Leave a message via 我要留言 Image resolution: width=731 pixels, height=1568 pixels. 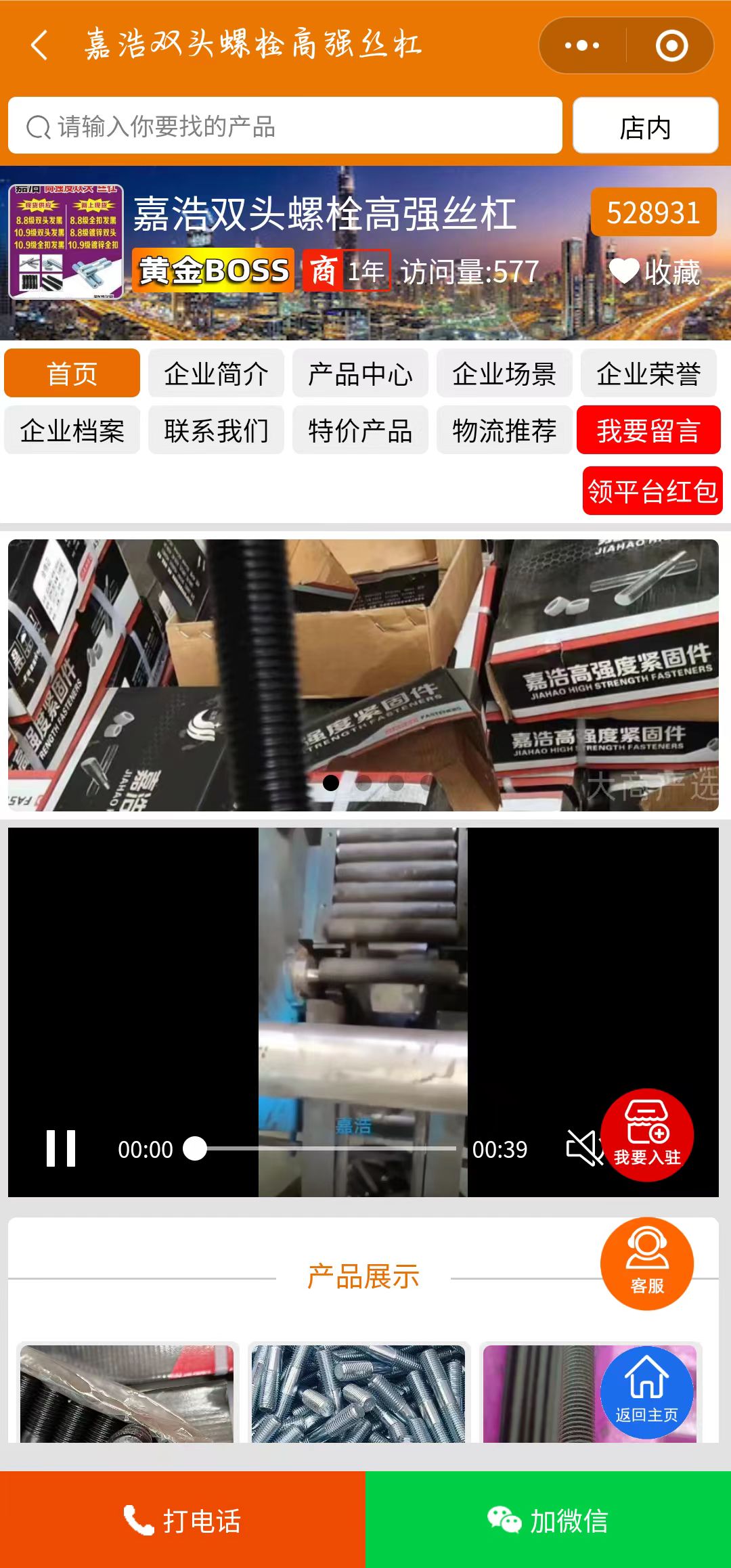coord(648,430)
